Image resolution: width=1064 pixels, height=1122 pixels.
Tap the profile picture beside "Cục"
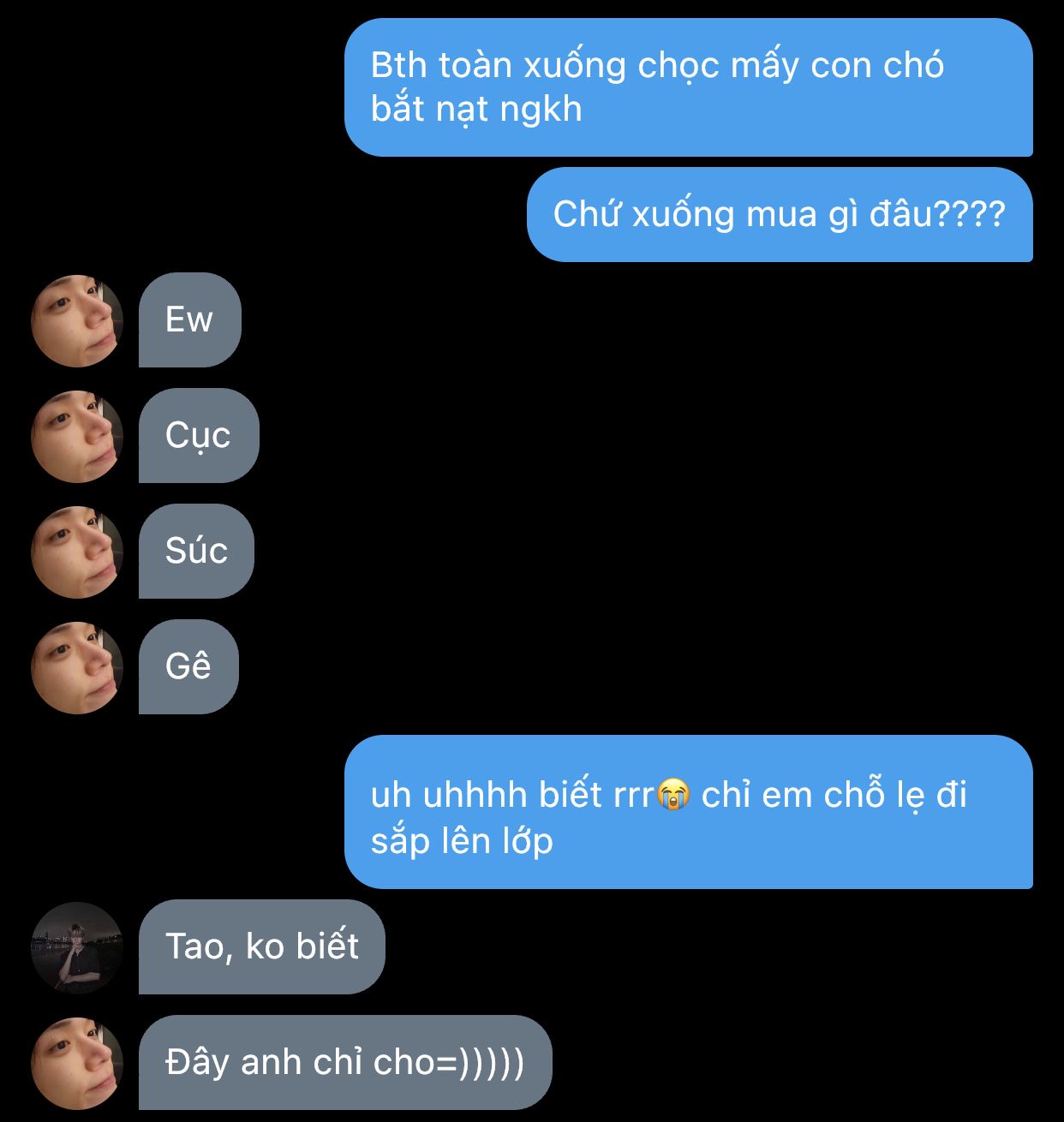(x=77, y=436)
